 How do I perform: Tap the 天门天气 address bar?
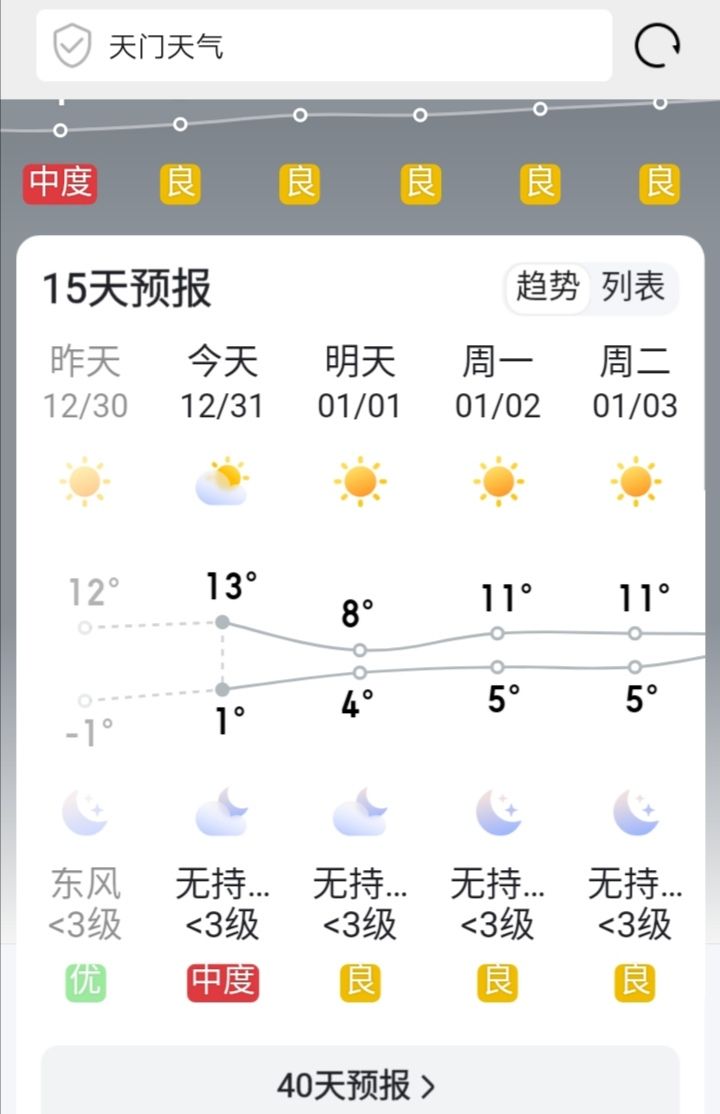(x=324, y=46)
